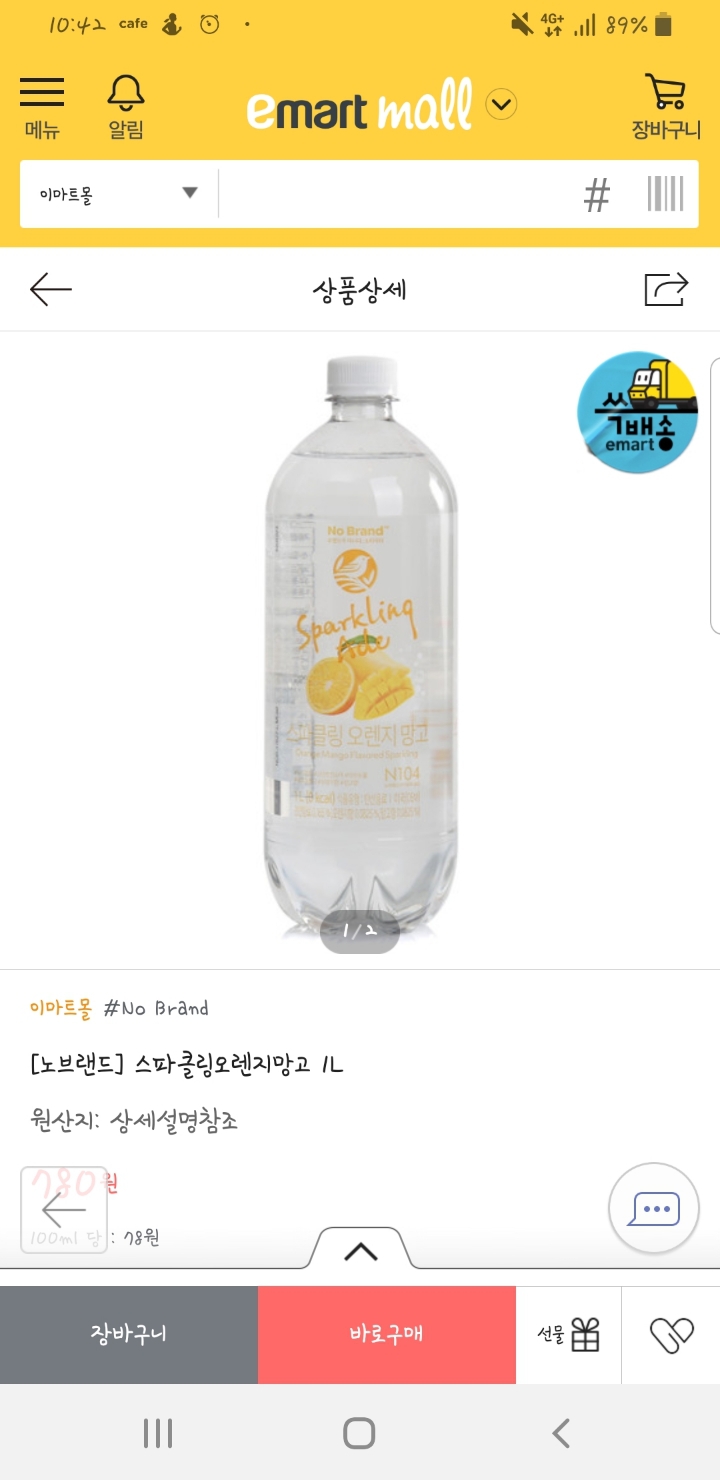Open the 메뉴 hamburger menu
This screenshot has height=1480, width=720.
[42, 106]
